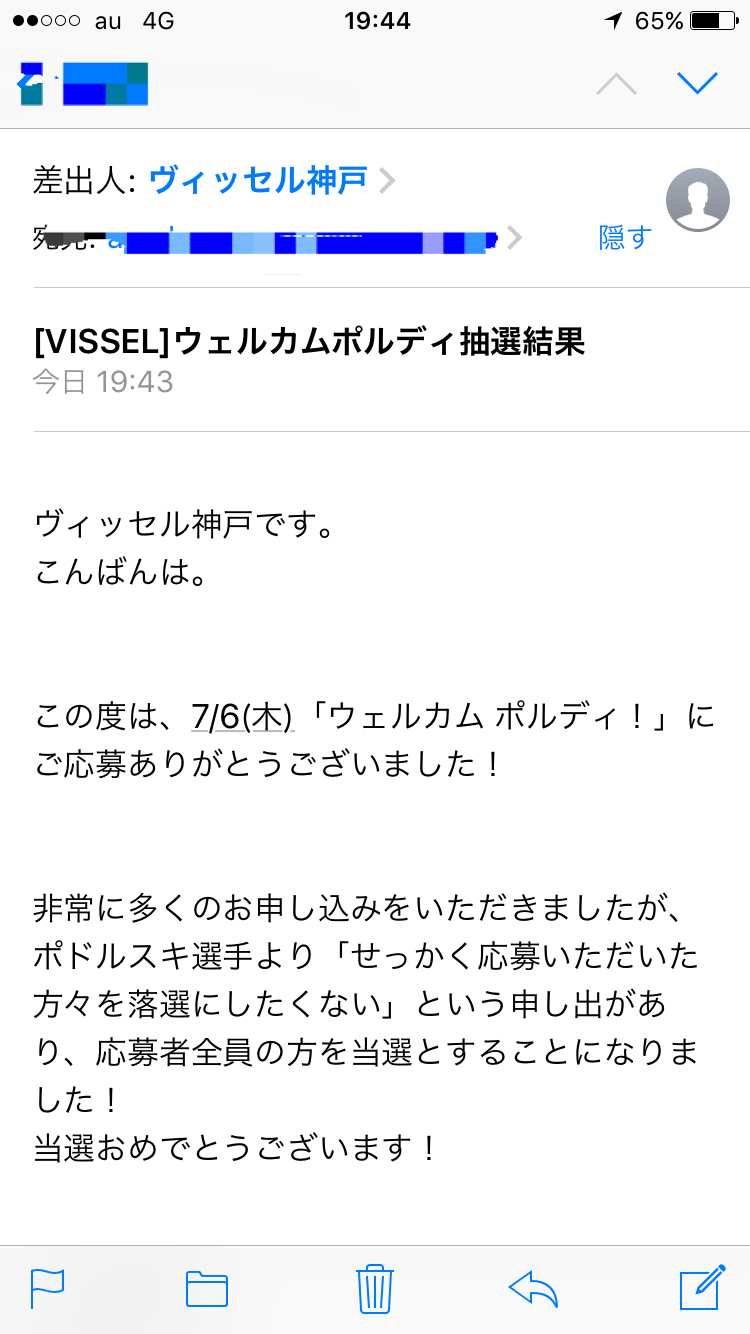Compose a new email

701,1288
